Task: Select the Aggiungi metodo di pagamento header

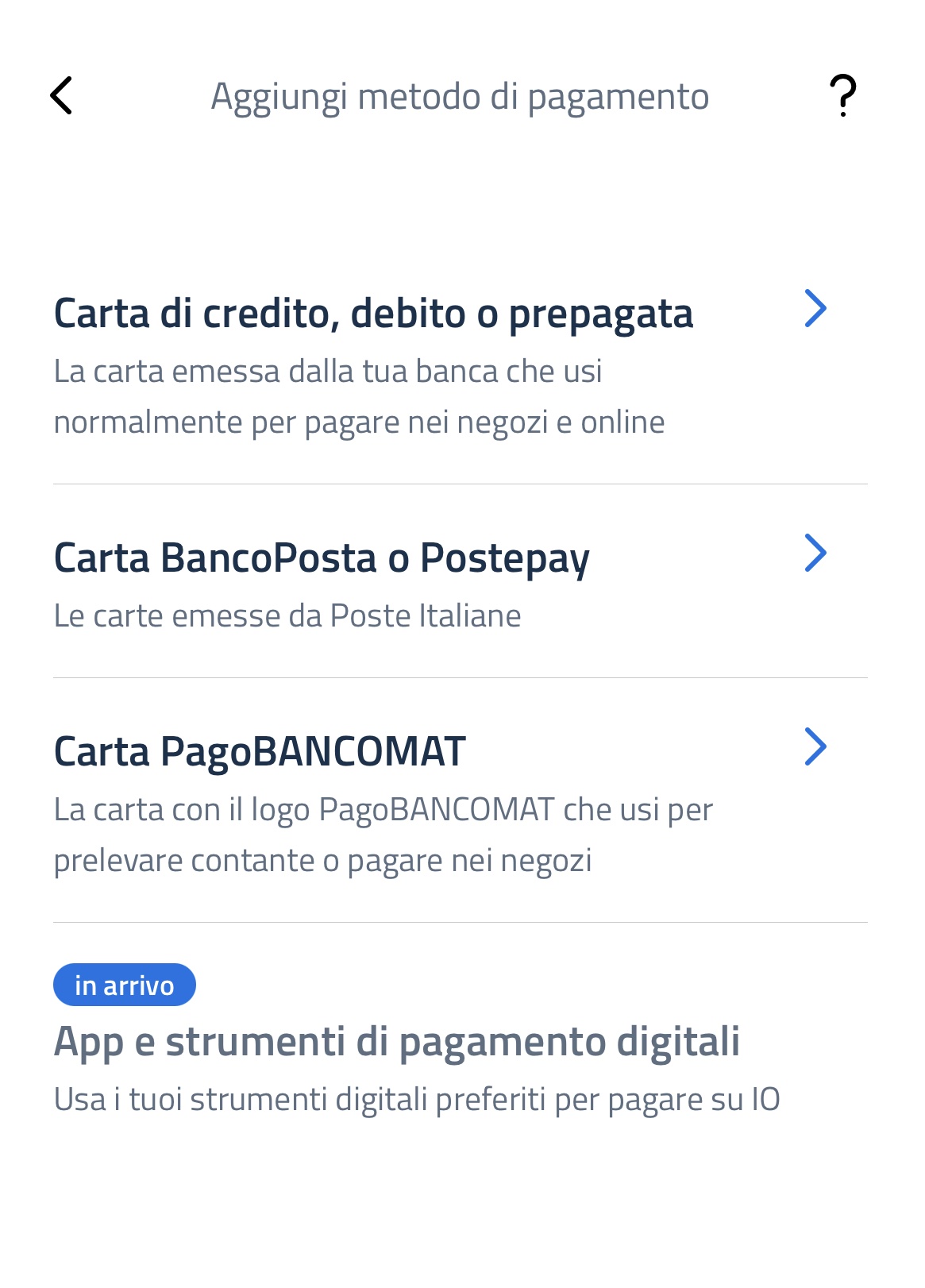Action: point(459,95)
